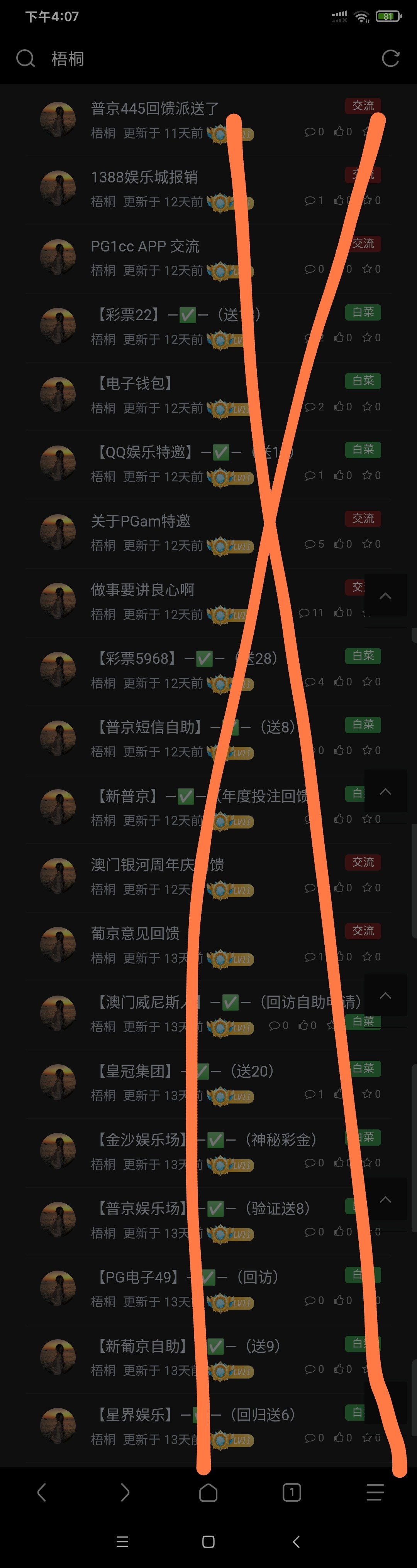Viewport: 417px width, 1568px height.
Task: Open the post 1388娱乐城报销
Action: coord(144,177)
